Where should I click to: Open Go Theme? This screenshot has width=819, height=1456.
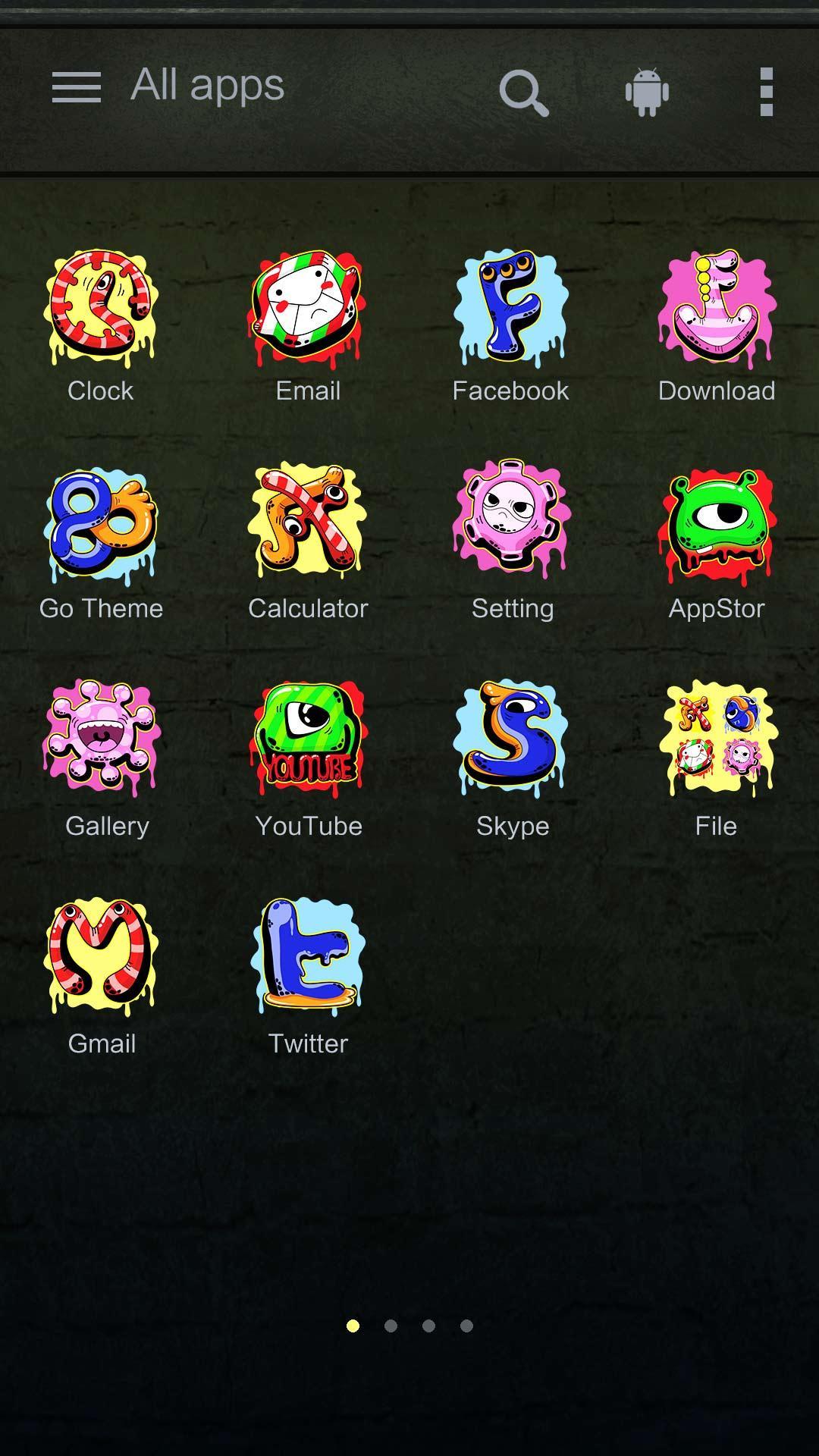click(102, 525)
